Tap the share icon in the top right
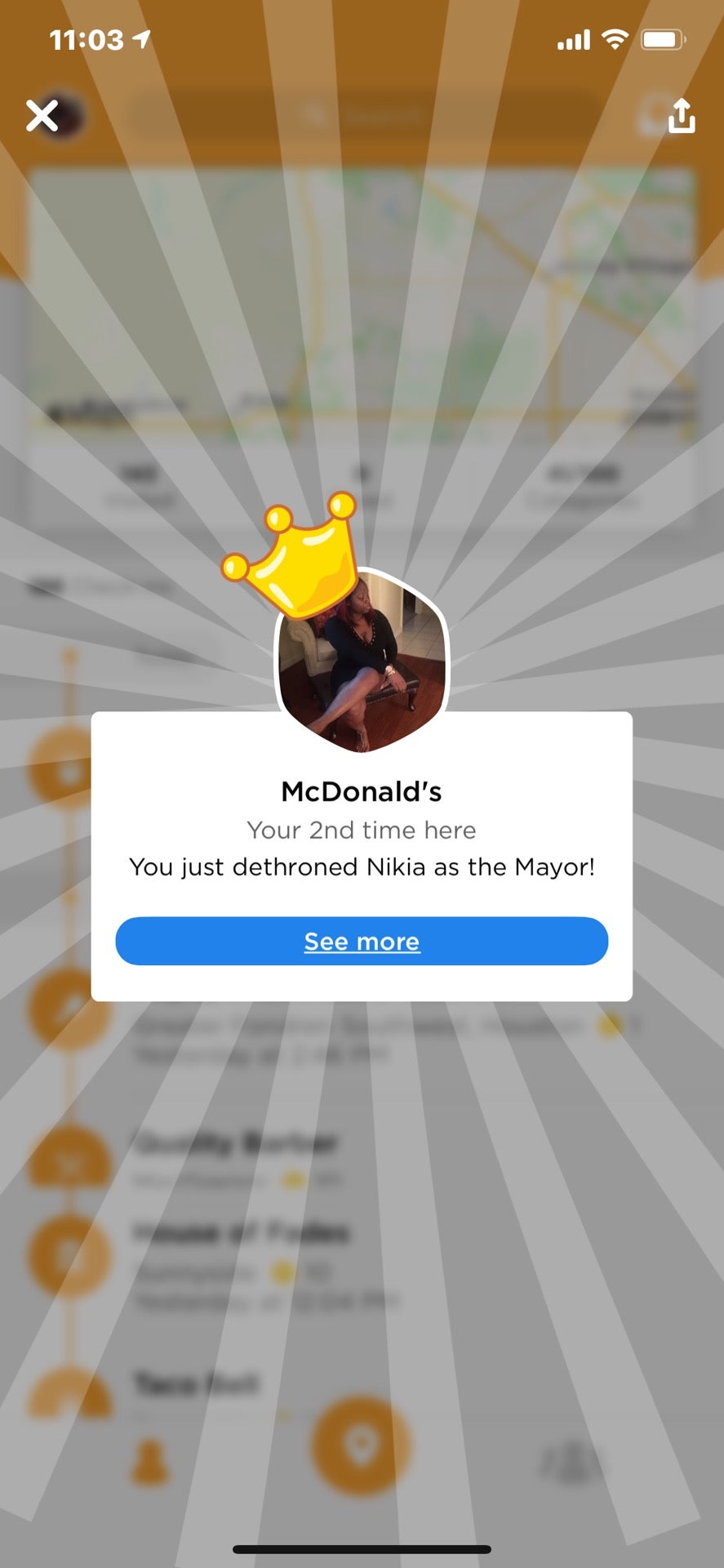 680,115
